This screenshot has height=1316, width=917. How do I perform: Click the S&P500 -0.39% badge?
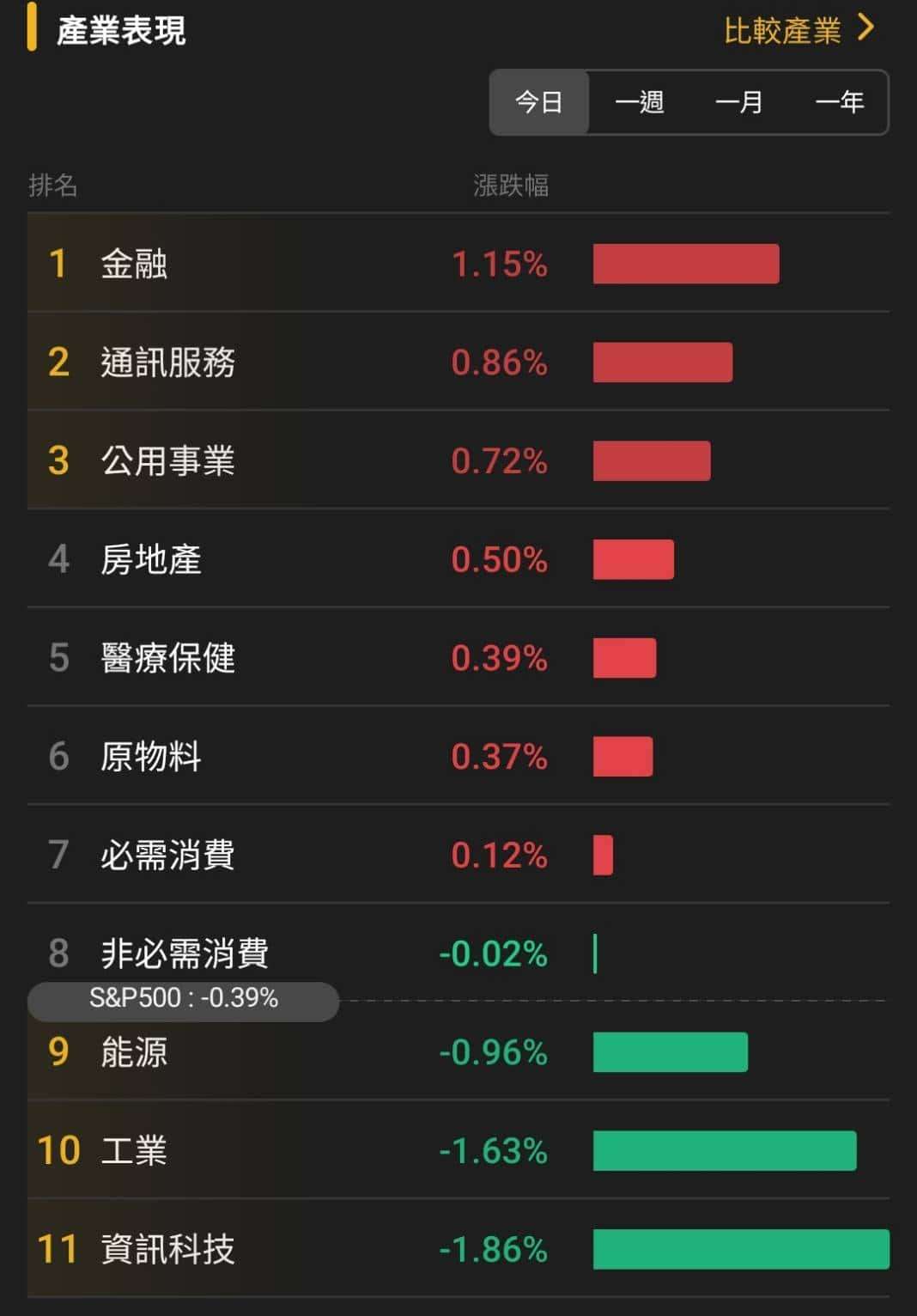point(183,999)
